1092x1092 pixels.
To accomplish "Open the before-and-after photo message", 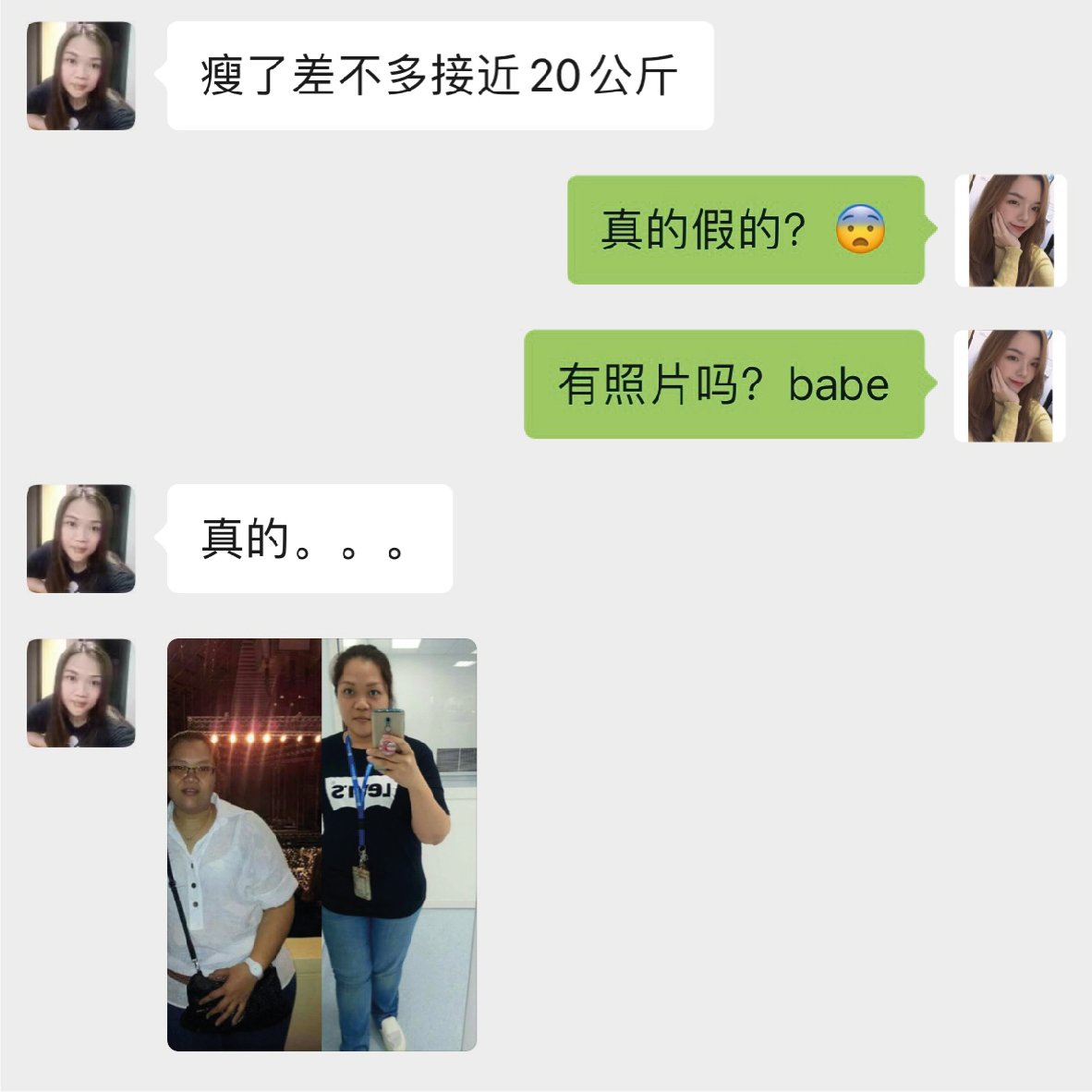I will click(x=322, y=844).
